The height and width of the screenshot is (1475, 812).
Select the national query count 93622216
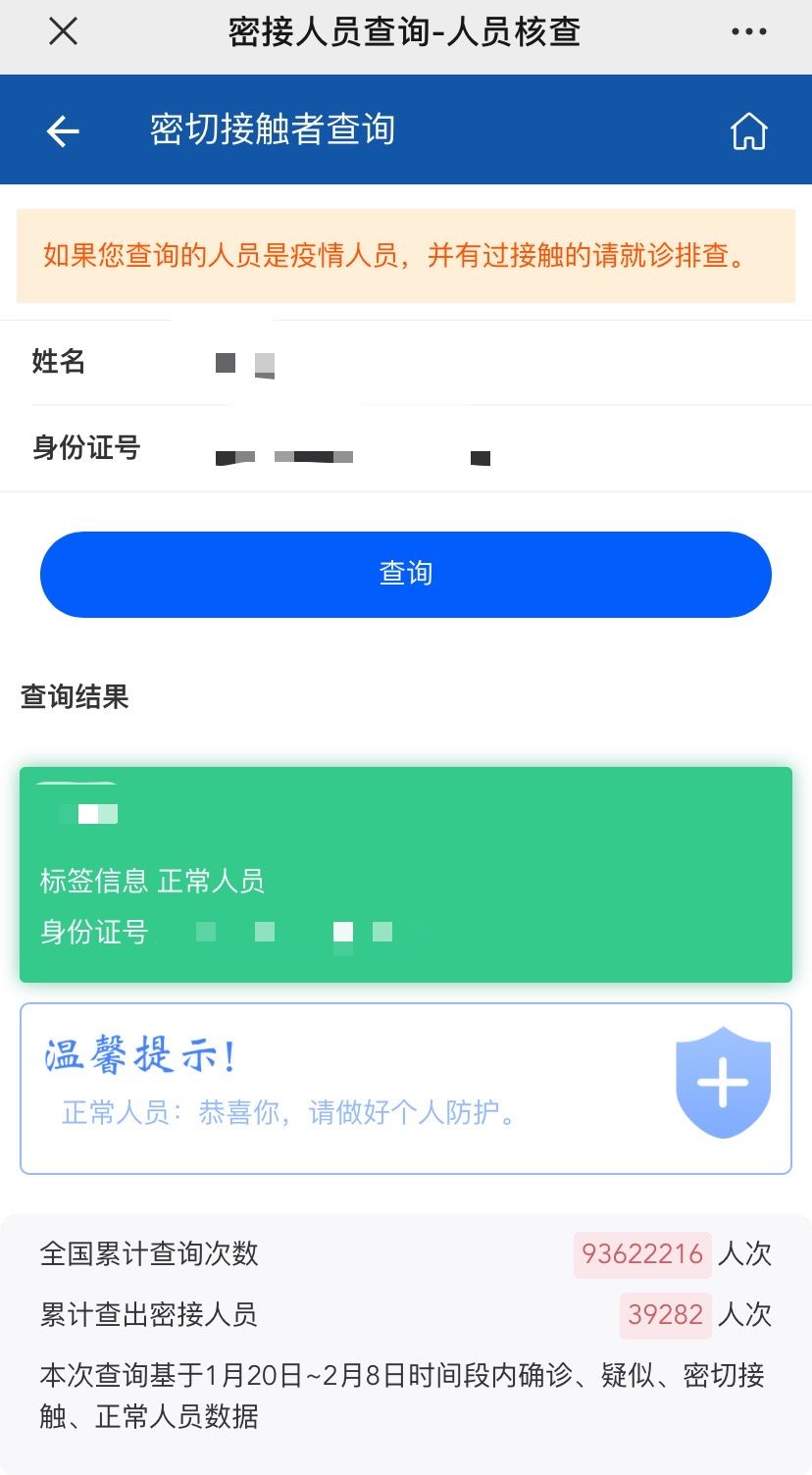(x=641, y=1253)
